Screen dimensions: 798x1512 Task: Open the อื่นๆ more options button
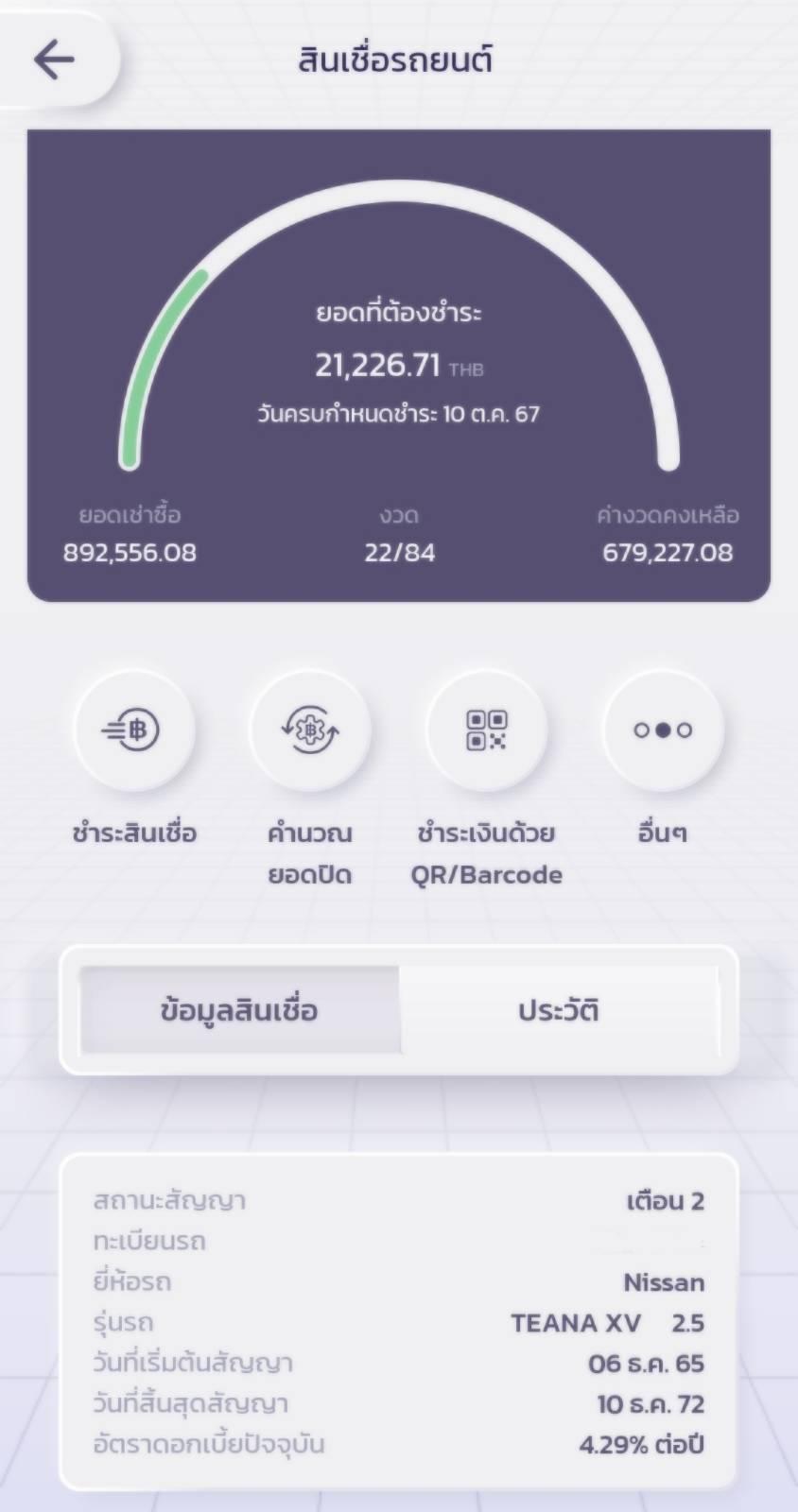click(663, 730)
